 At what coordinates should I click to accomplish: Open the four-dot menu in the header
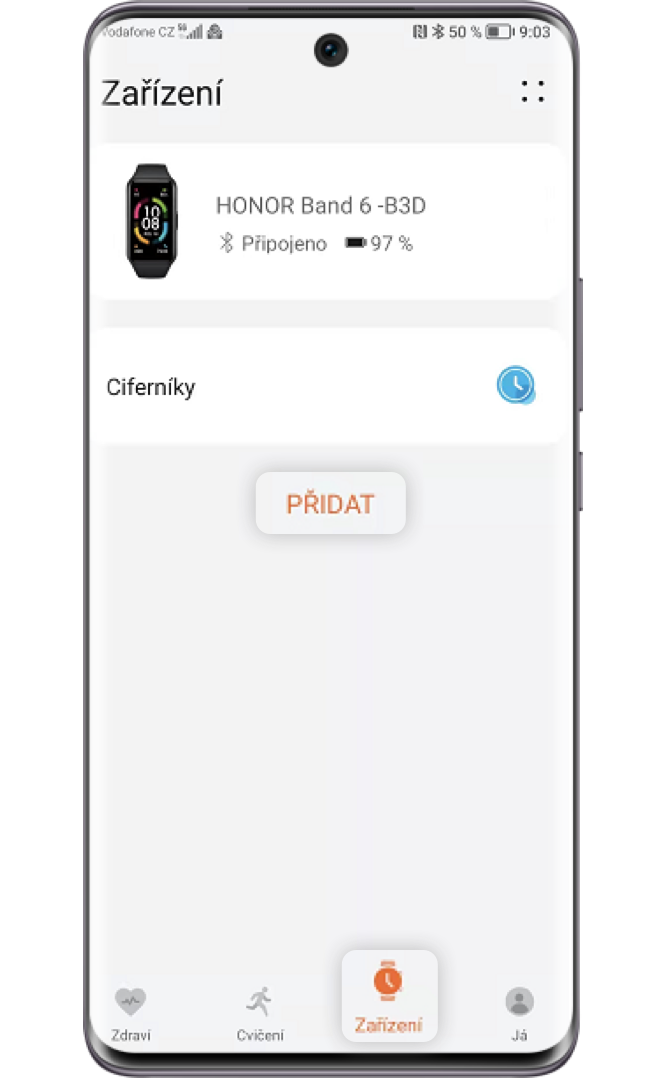click(x=533, y=91)
